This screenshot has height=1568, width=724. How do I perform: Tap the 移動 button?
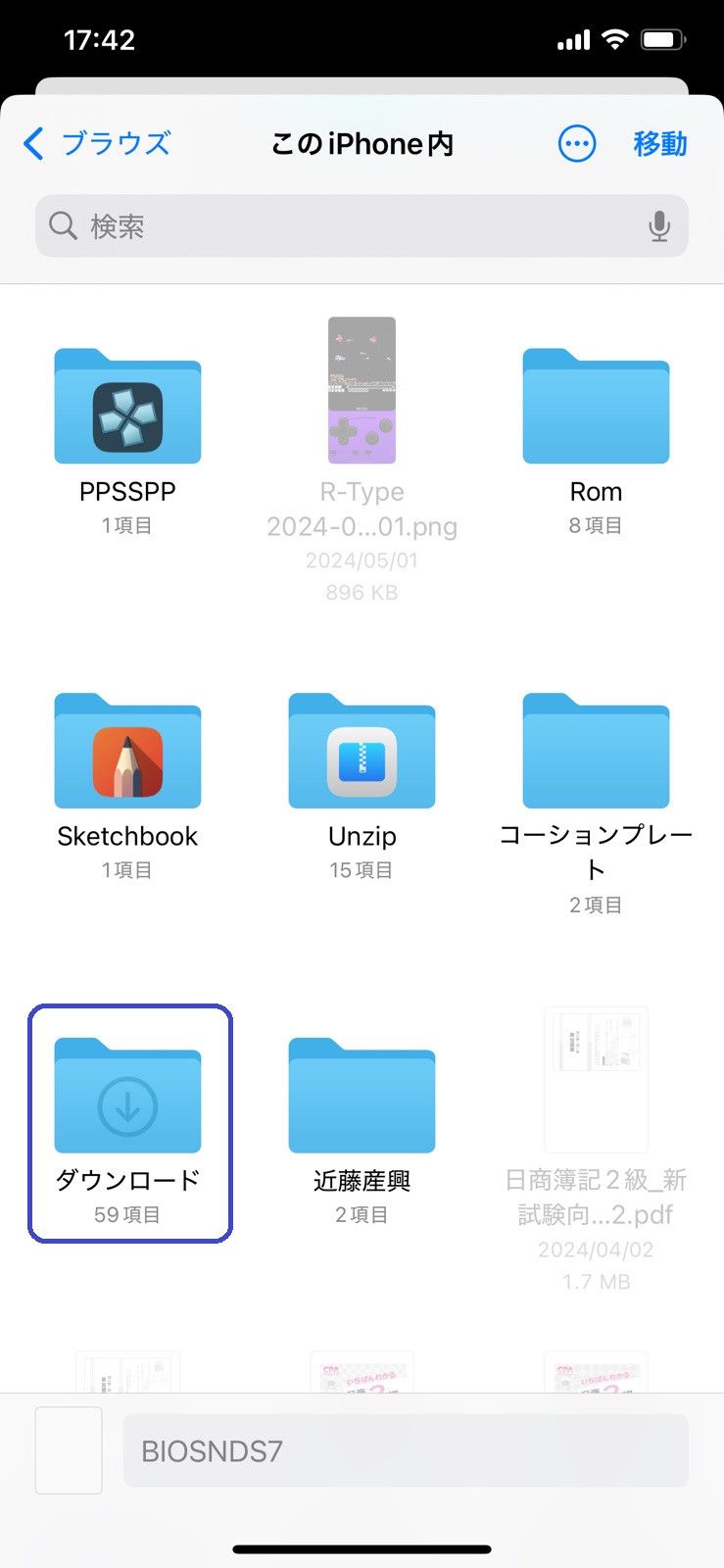(659, 144)
